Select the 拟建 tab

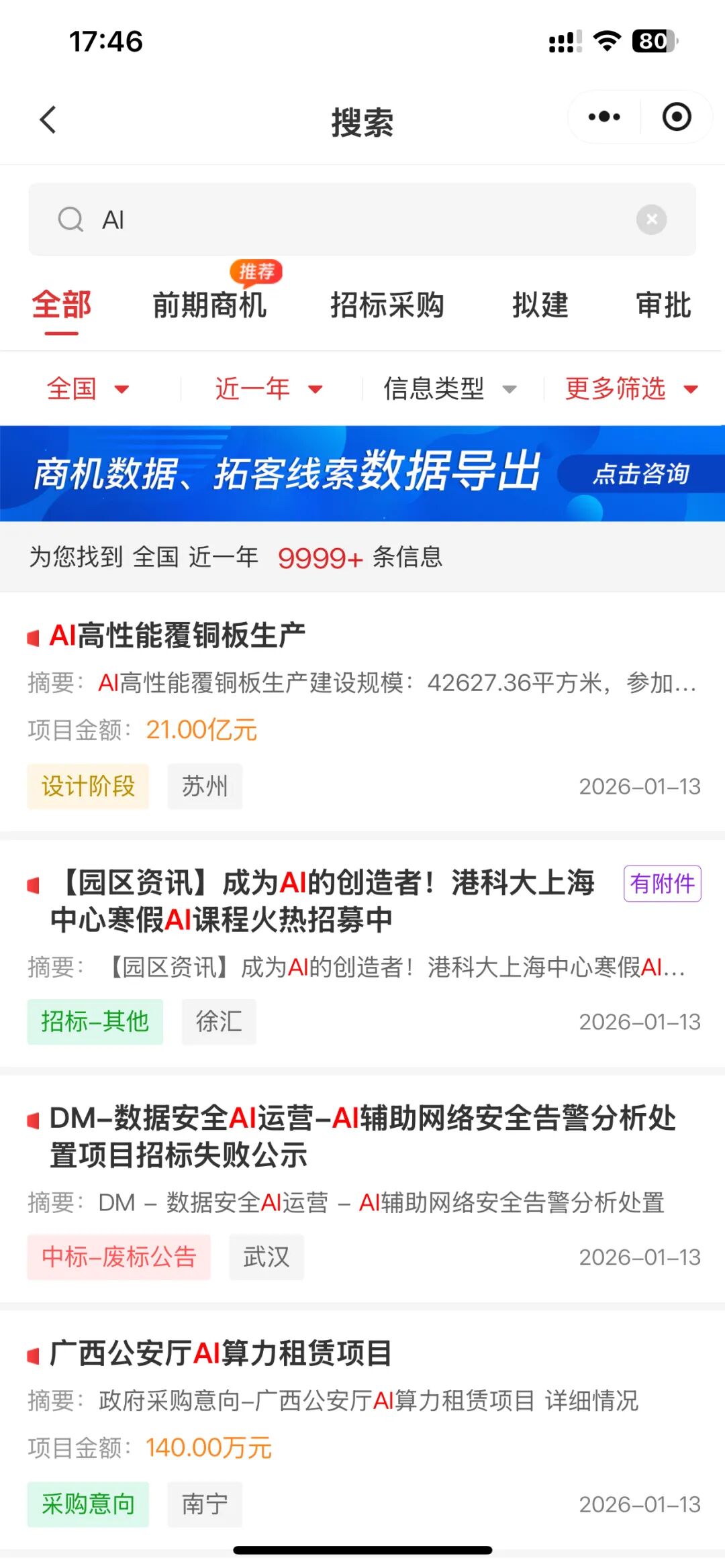pyautogui.click(x=540, y=306)
